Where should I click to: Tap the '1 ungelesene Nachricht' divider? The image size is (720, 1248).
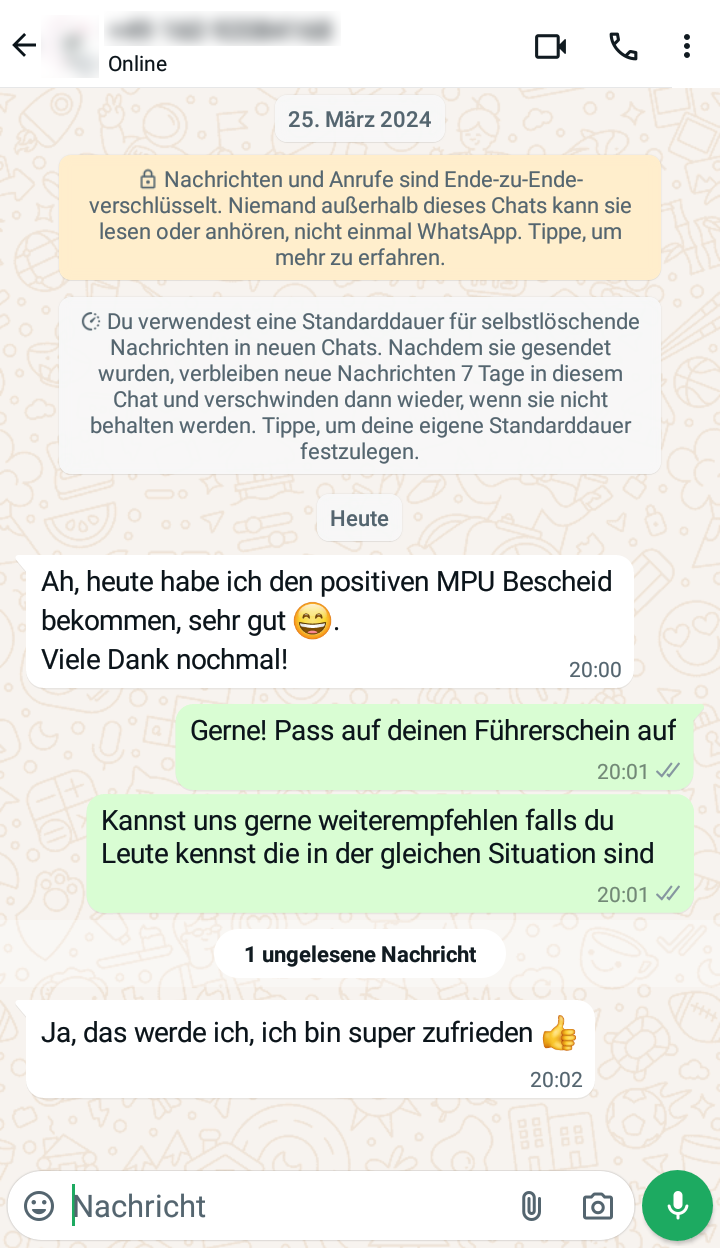tap(359, 953)
